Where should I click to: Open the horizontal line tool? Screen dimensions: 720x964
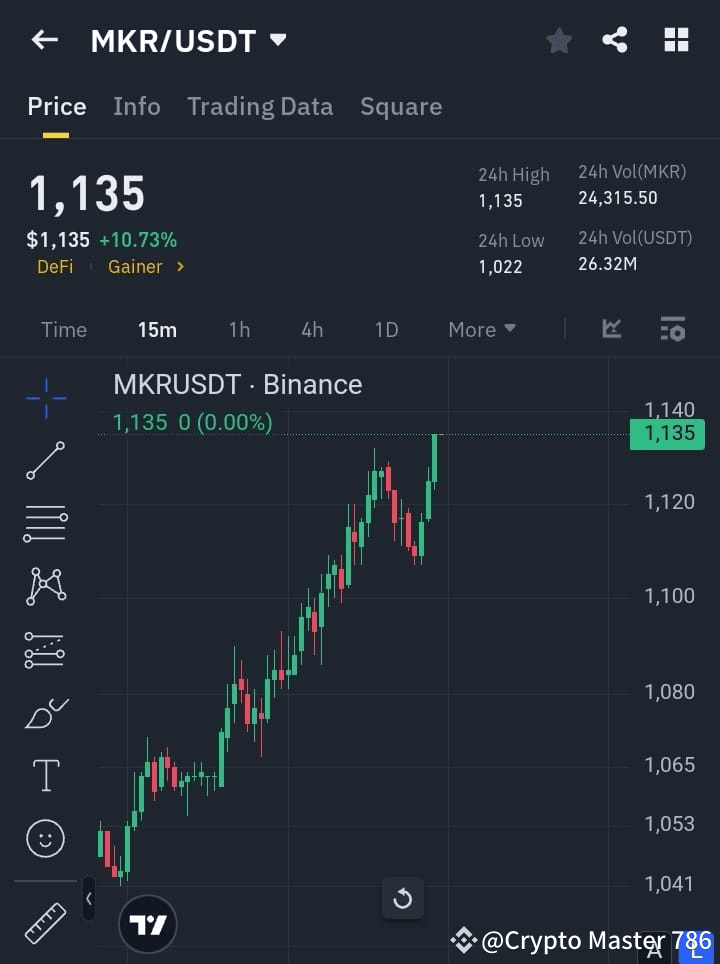45,524
